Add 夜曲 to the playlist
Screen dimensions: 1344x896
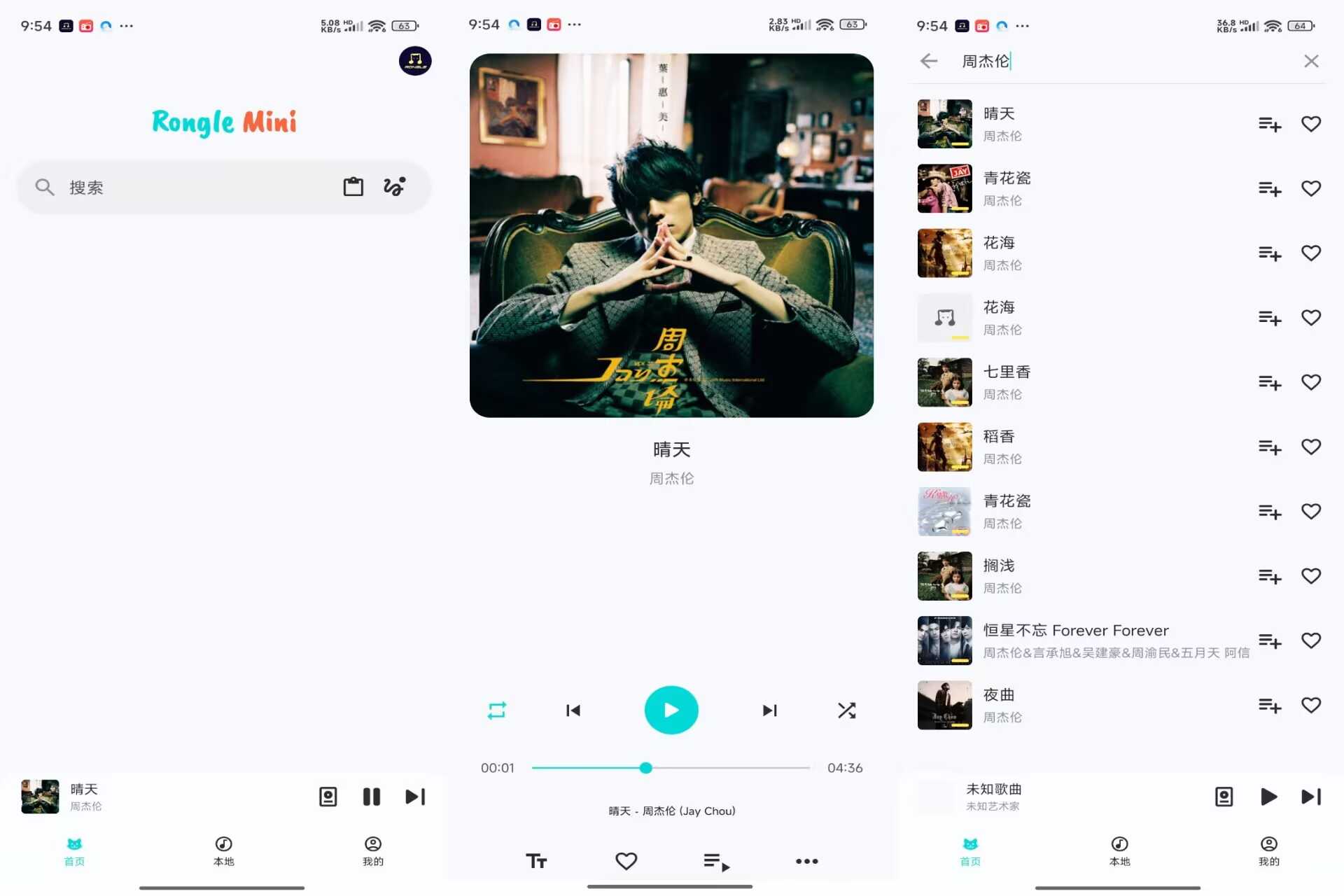click(1269, 706)
